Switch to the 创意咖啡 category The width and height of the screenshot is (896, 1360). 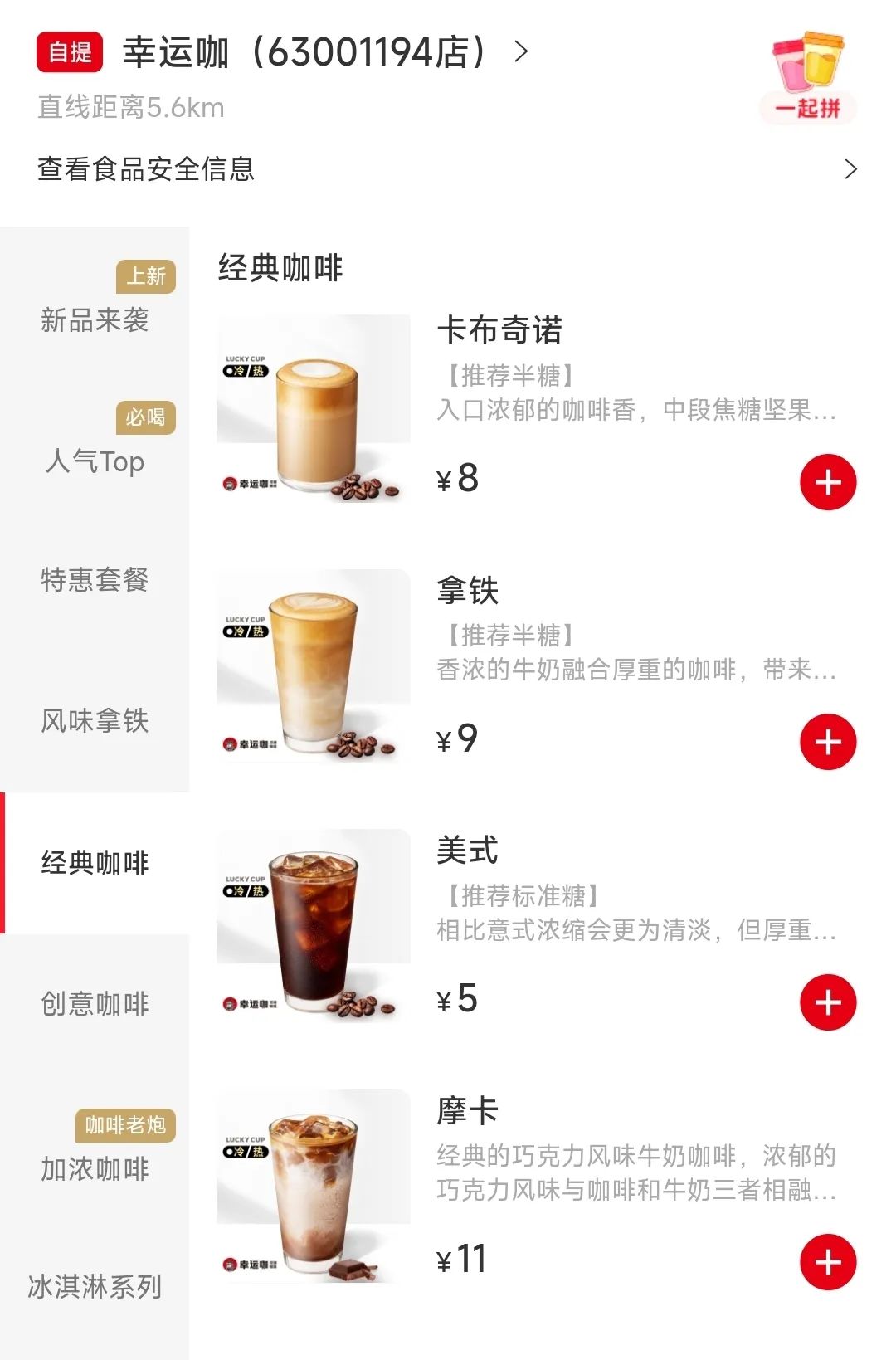(x=94, y=1005)
